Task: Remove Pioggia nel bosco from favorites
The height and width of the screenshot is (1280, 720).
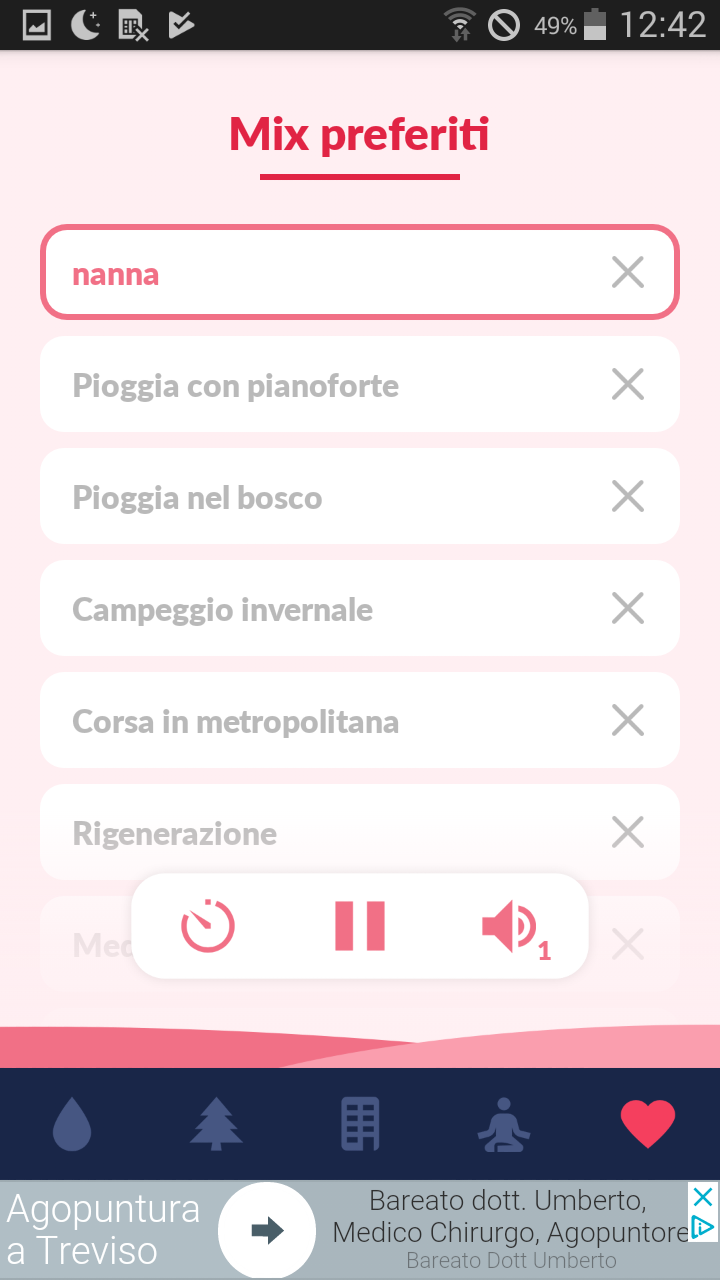Action: point(628,496)
